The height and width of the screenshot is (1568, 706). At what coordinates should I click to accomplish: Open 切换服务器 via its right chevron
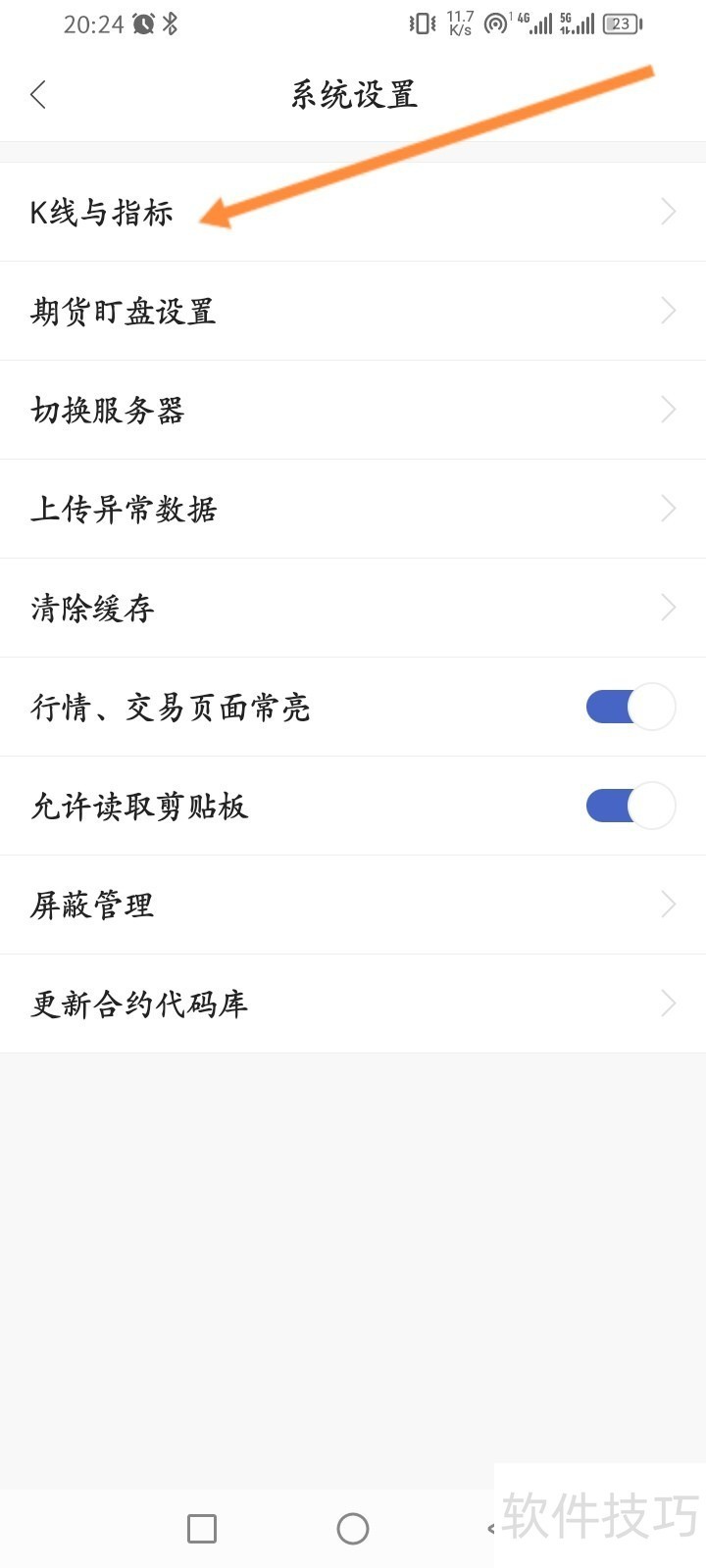click(668, 409)
